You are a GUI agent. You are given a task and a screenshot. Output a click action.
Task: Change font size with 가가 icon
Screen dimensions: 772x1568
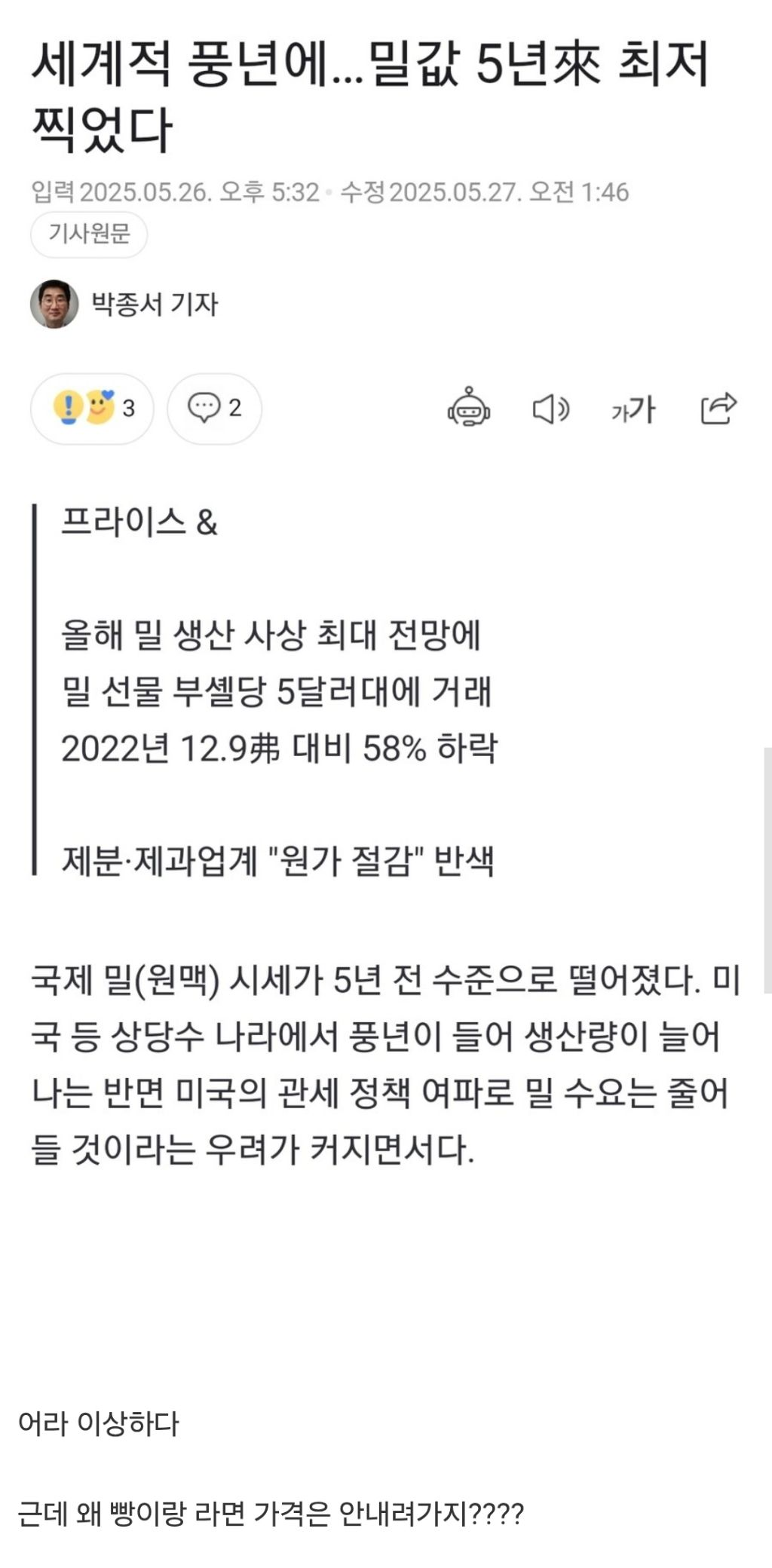point(633,409)
